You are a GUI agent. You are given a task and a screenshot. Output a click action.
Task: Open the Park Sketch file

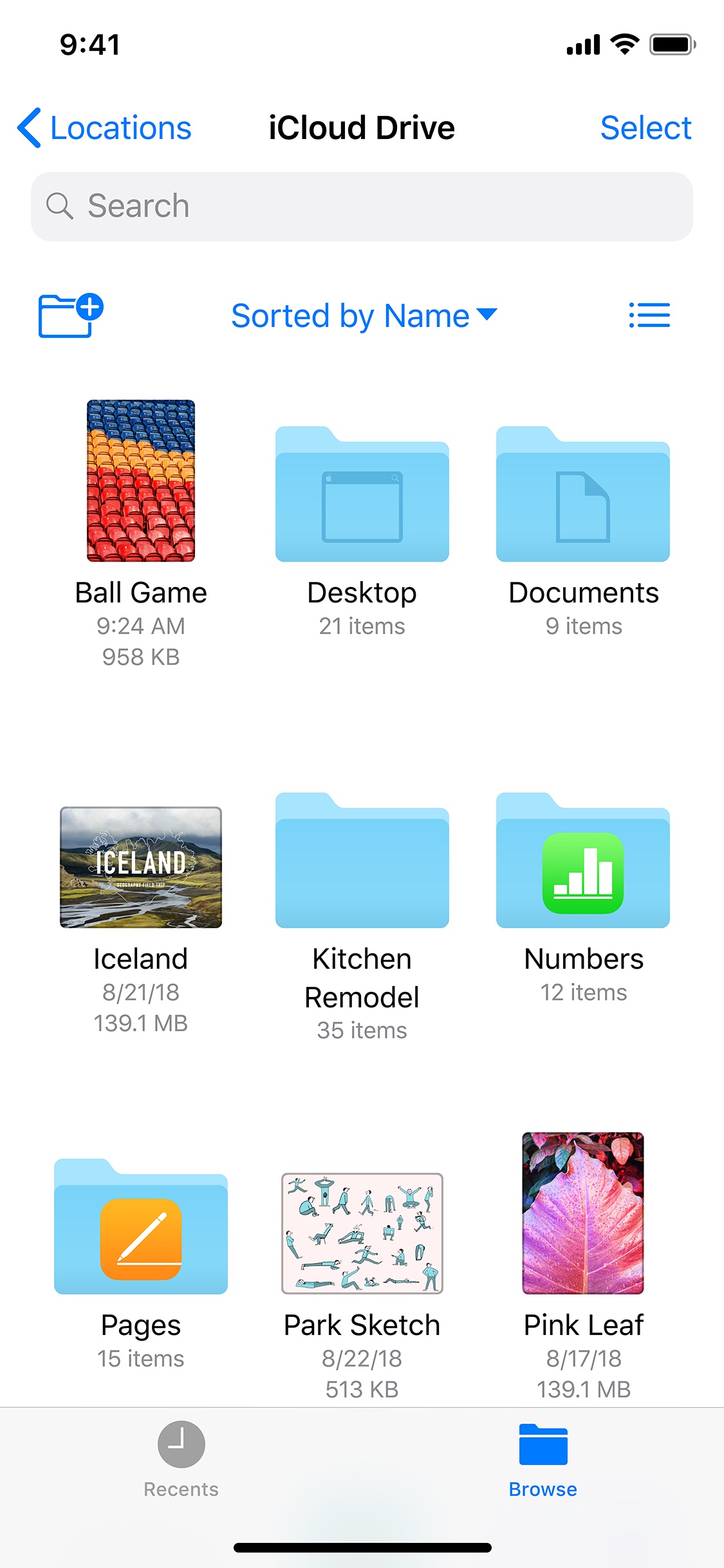click(362, 1233)
